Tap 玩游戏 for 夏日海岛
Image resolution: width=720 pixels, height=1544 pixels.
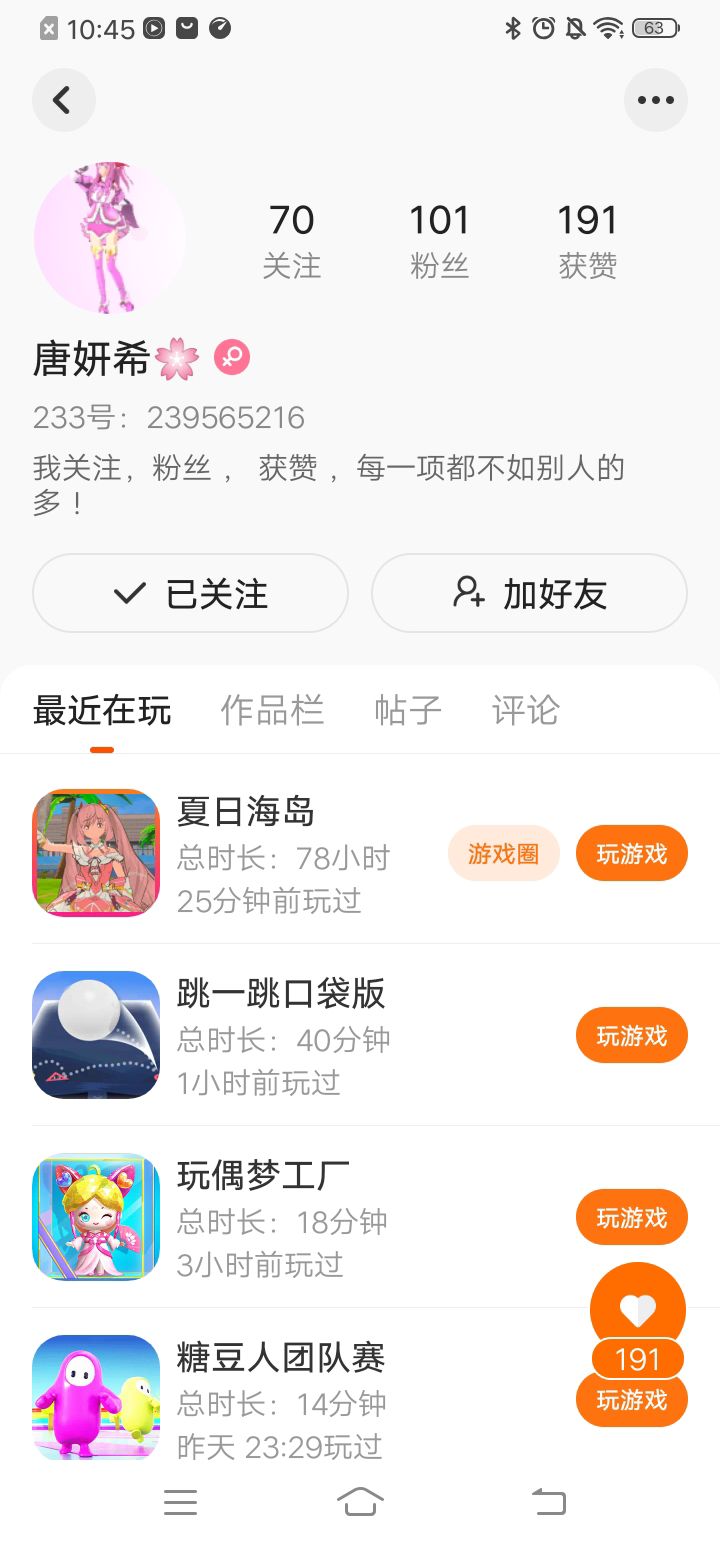click(631, 854)
